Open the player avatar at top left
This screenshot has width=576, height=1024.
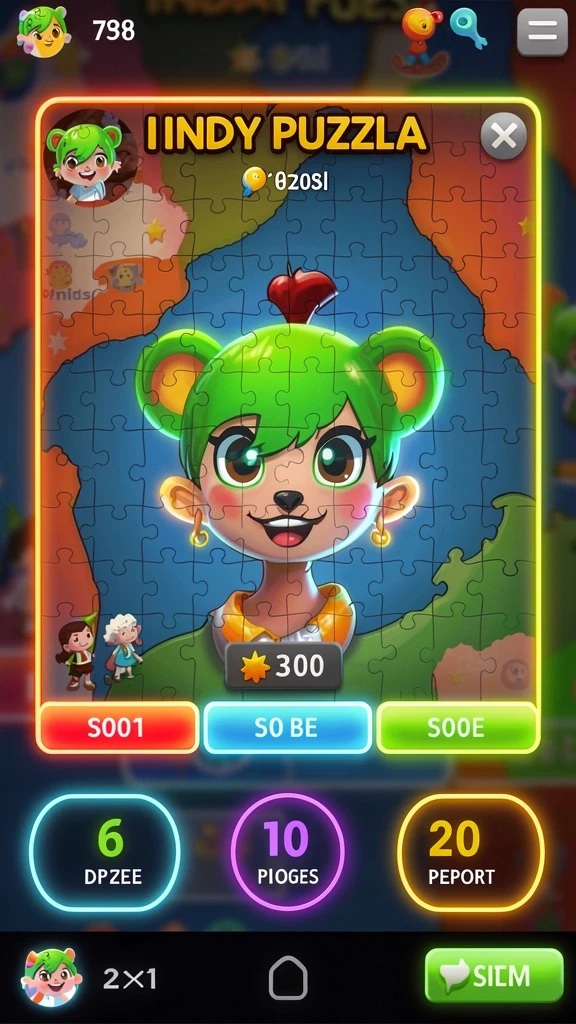[x=43, y=31]
